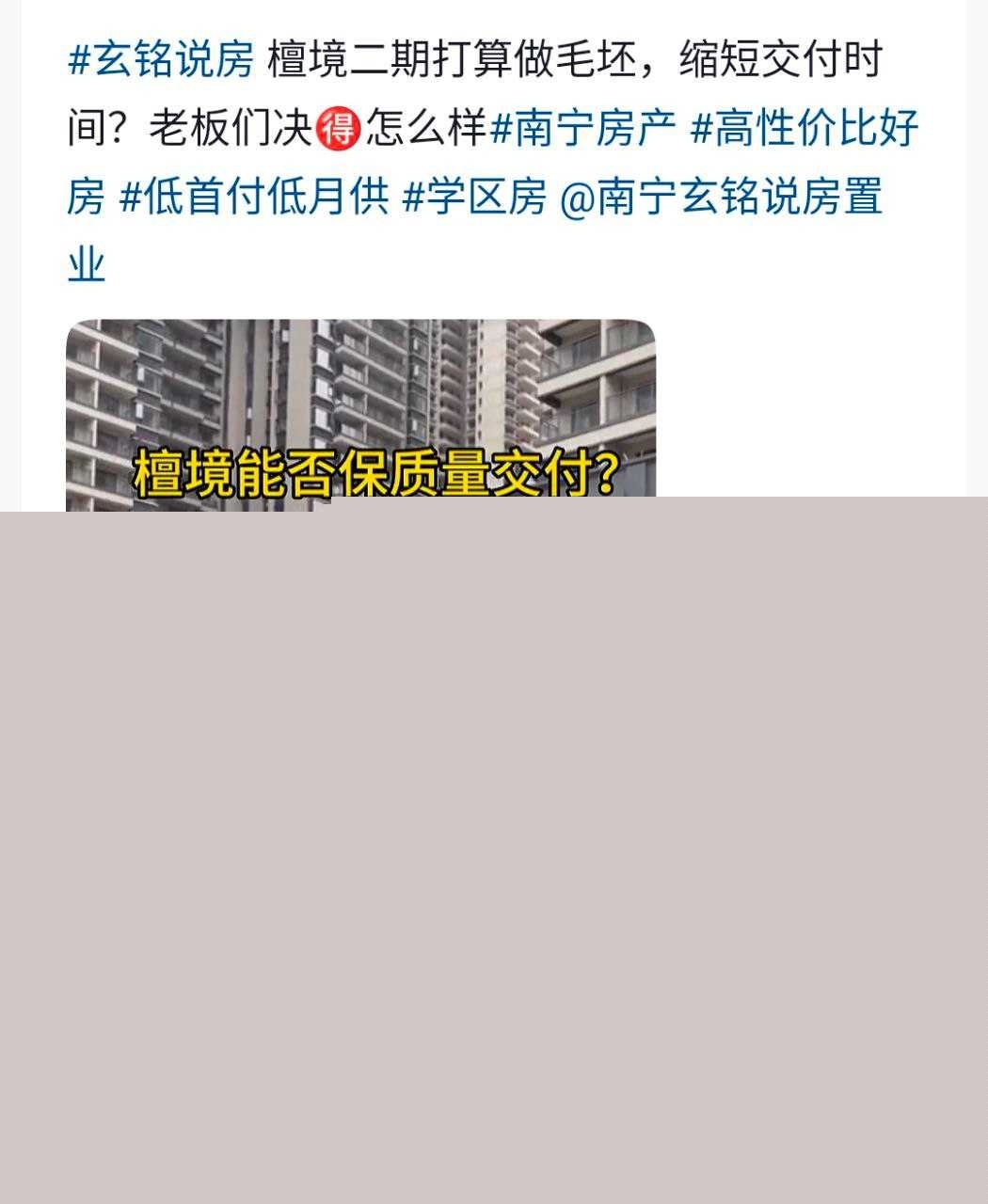
Task: Open the #高性价比好房 hashtag
Action: (x=804, y=129)
